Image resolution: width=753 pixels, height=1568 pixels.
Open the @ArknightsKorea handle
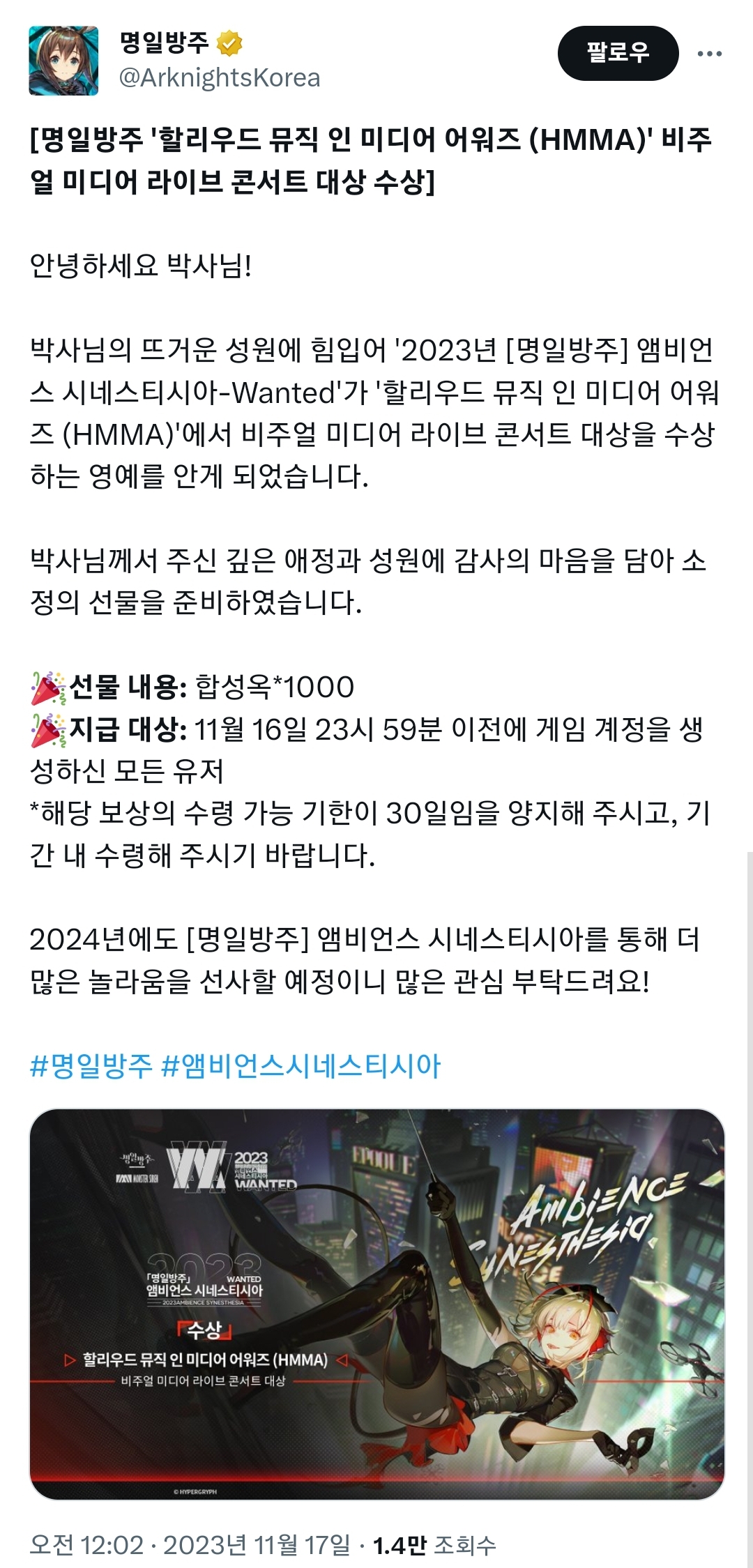click(220, 78)
